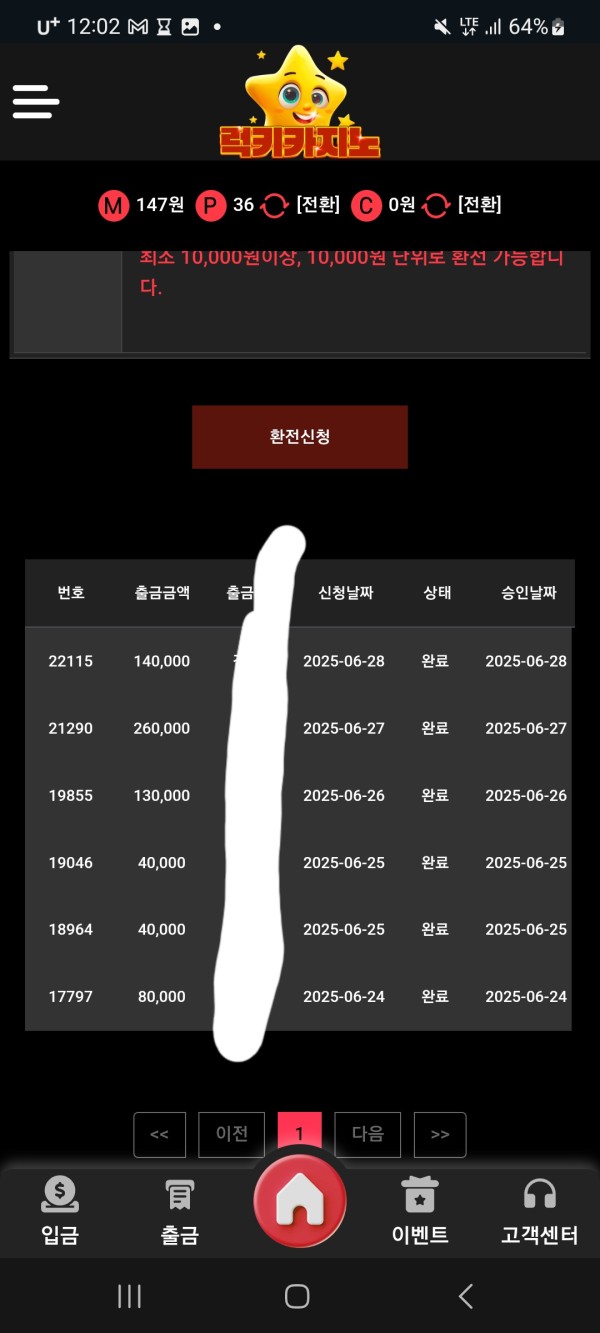Switch to the 출금 withdrawal tab
600x1333 pixels.
click(x=180, y=1211)
